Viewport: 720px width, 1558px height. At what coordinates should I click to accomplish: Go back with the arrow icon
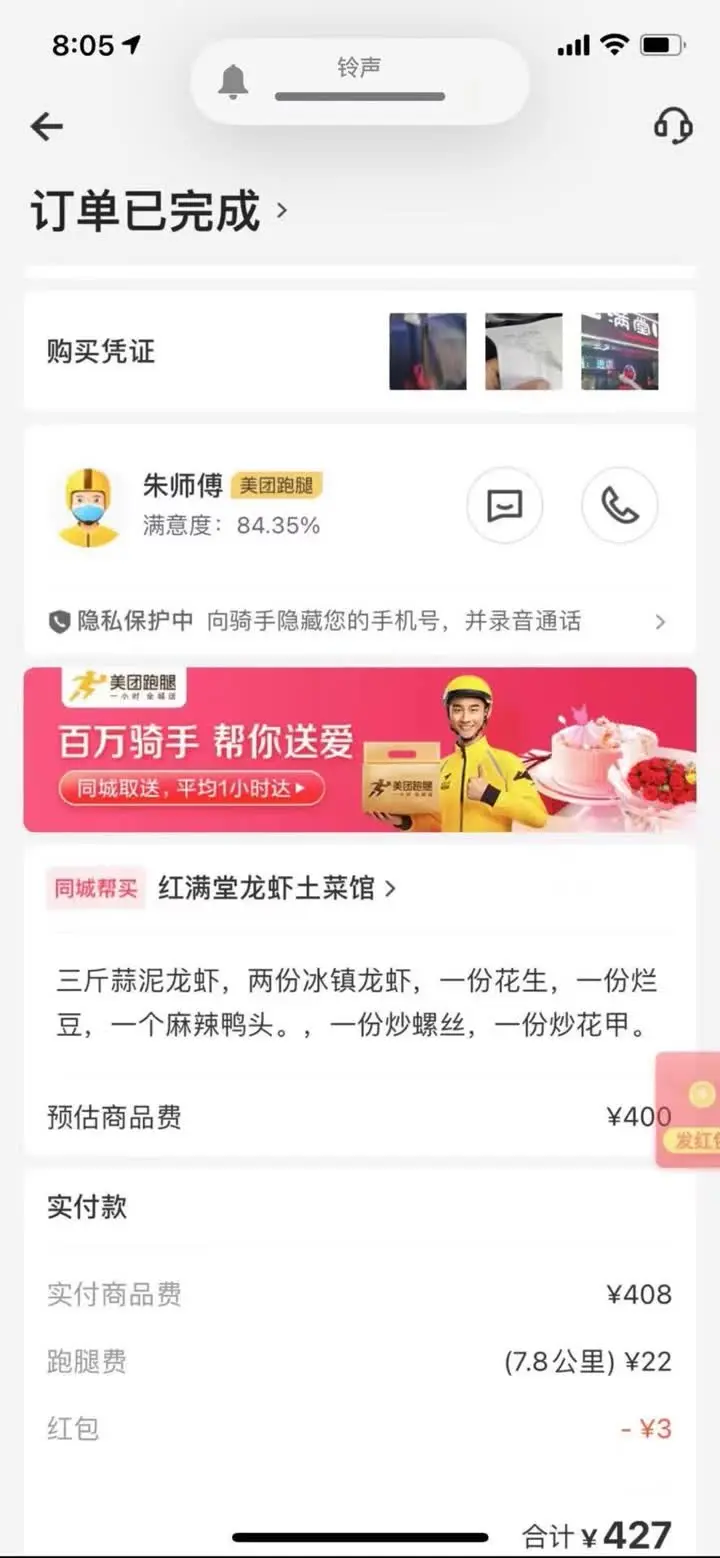pos(47,126)
